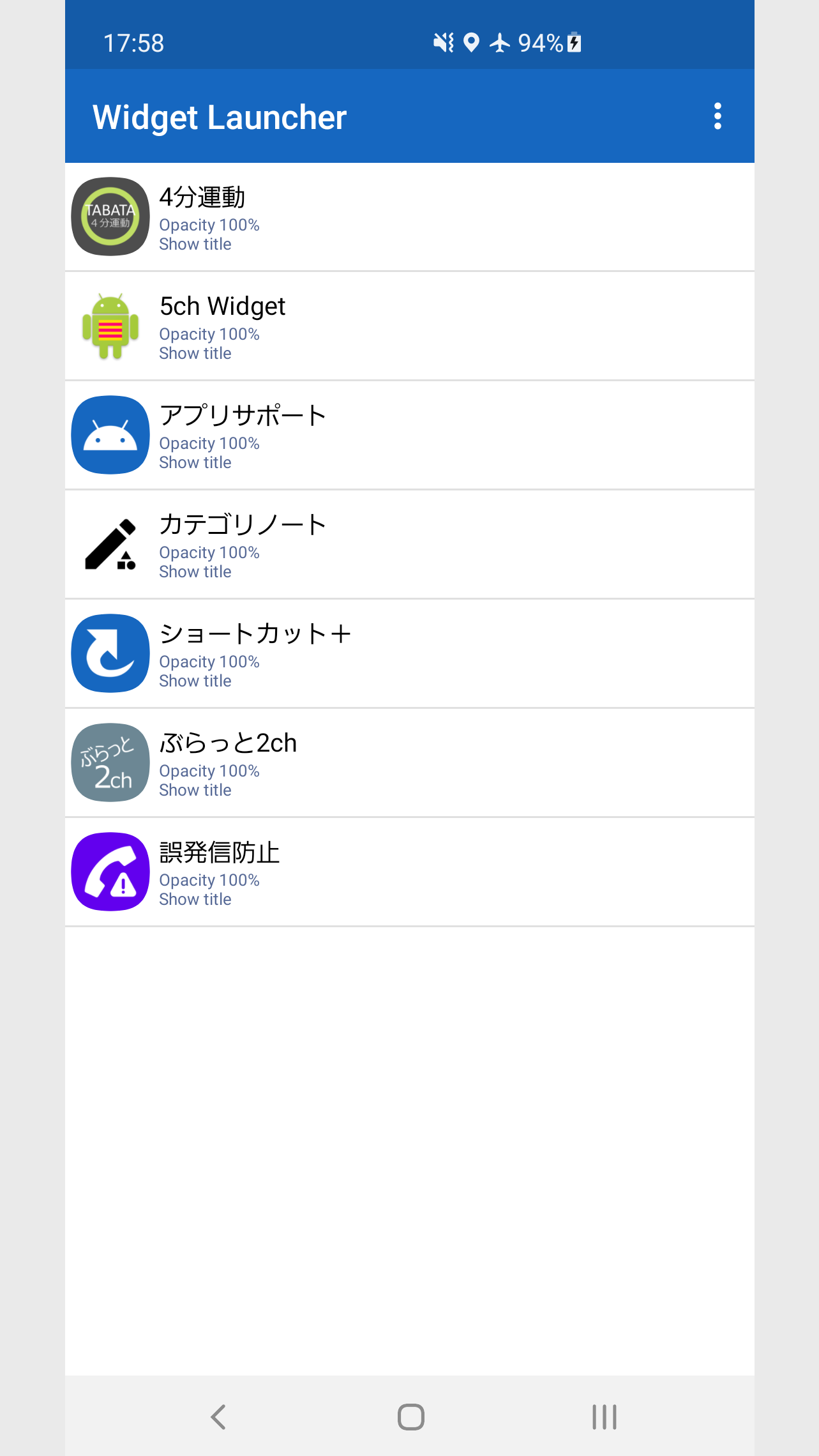Image resolution: width=819 pixels, height=1456 pixels.
Task: Toggle Show title for 4分運動
Action: (x=195, y=244)
